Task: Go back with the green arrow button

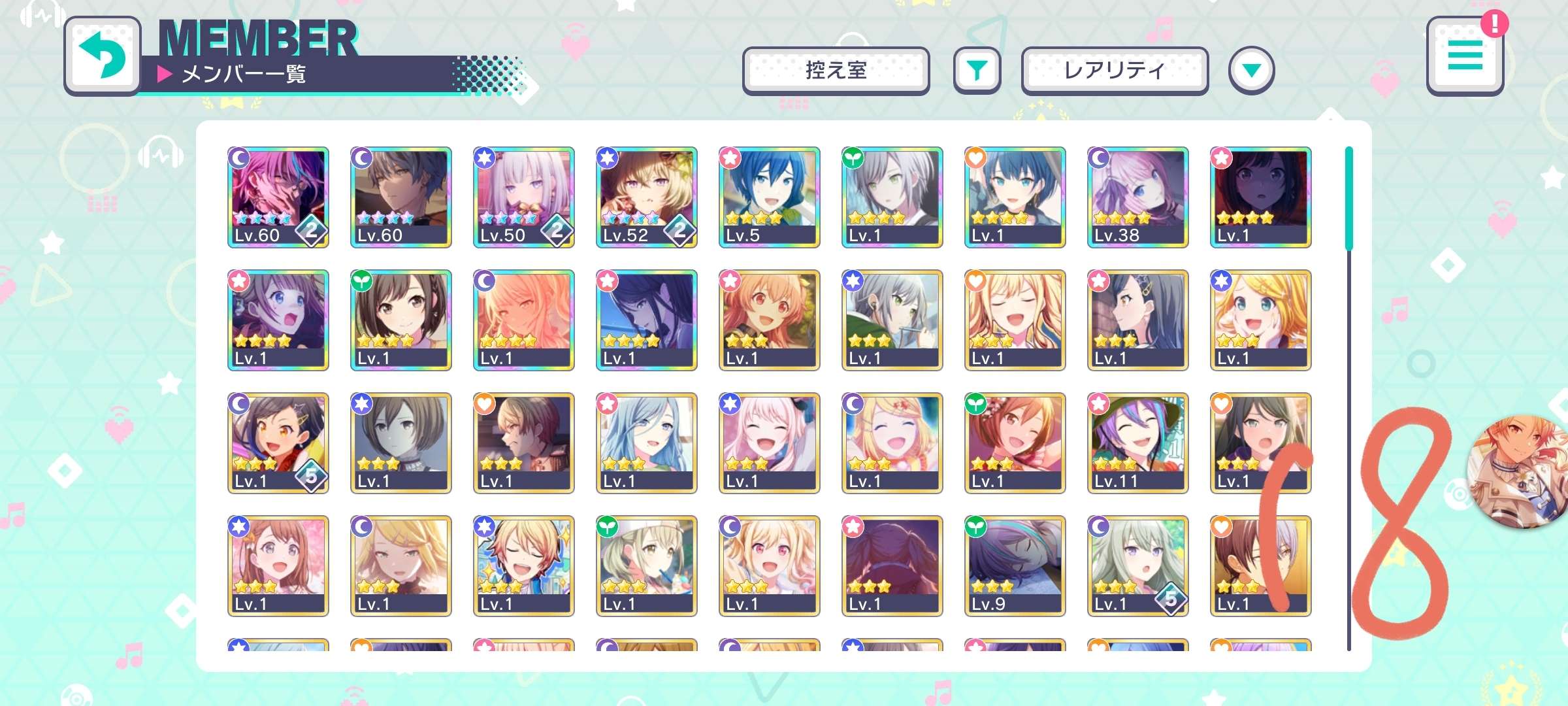Action: 103,56
